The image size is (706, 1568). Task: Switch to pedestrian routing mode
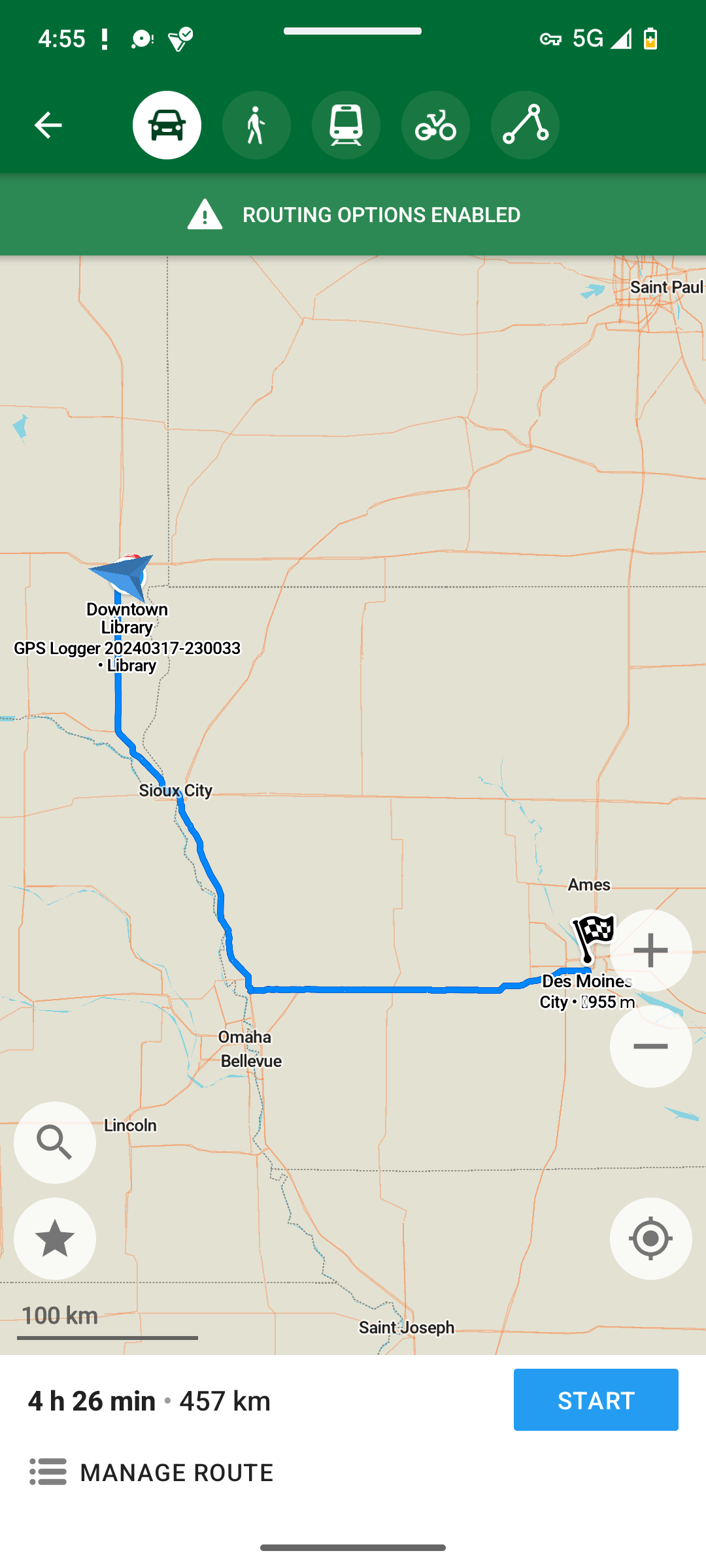pos(256,125)
